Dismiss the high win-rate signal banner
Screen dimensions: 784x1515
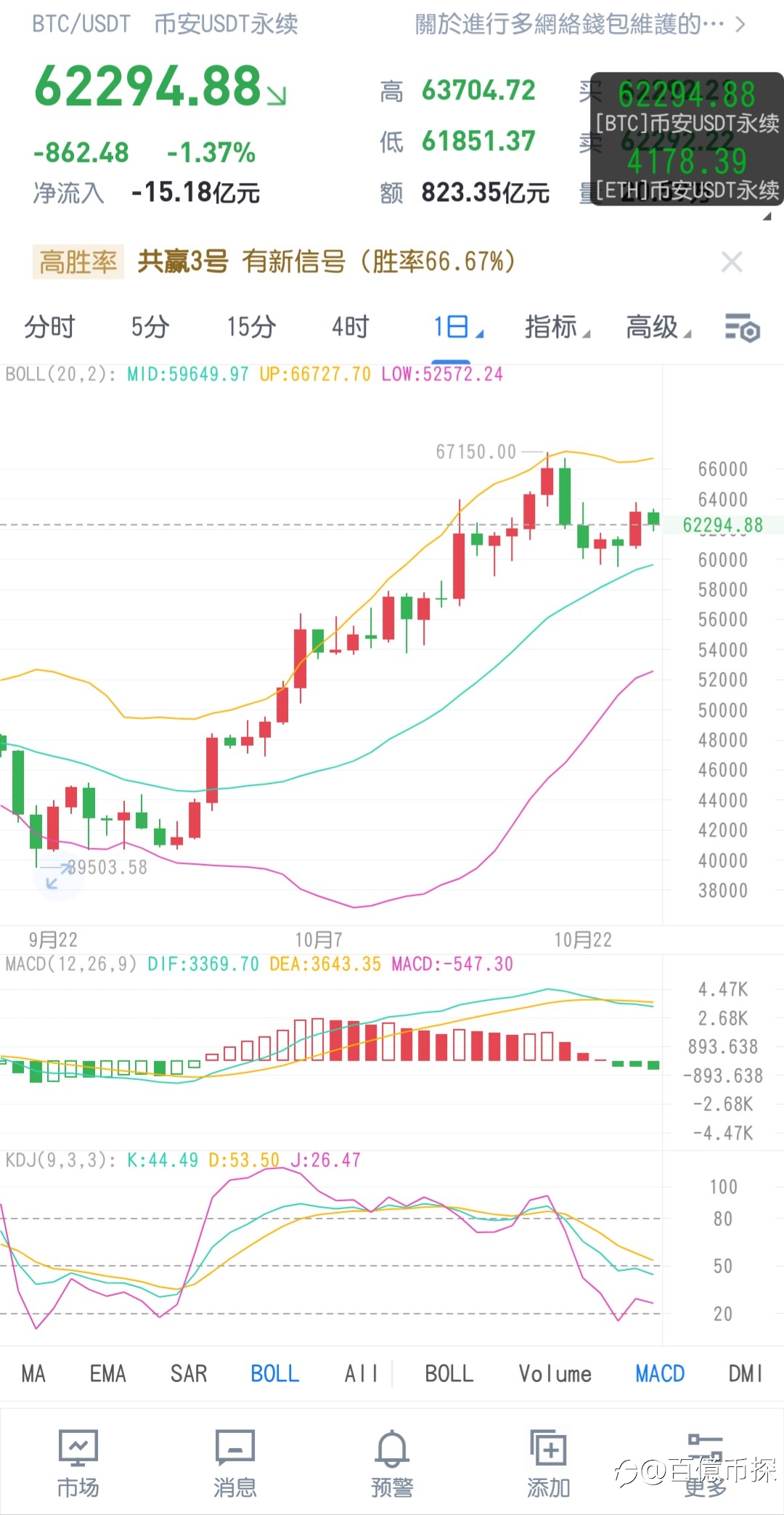[732, 261]
